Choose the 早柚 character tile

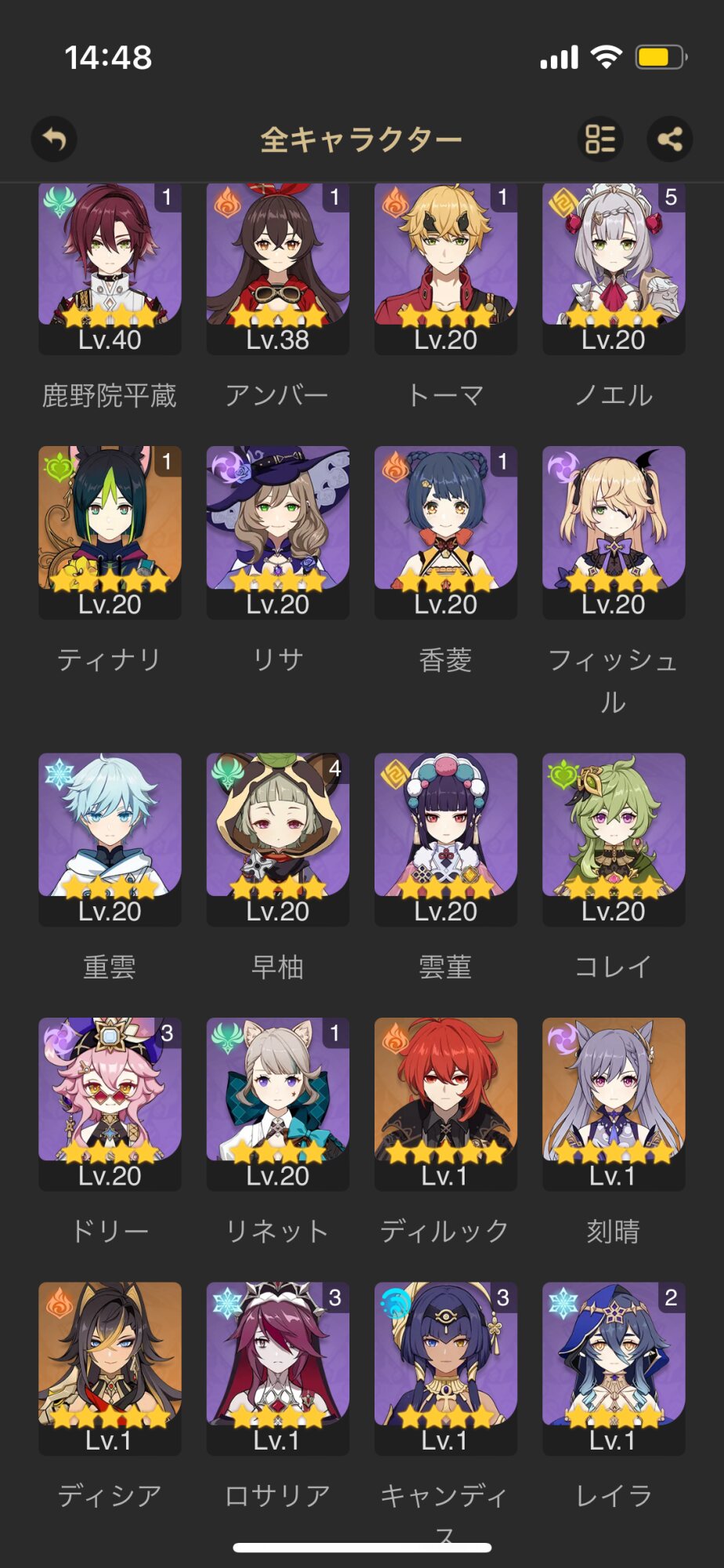coord(277,838)
